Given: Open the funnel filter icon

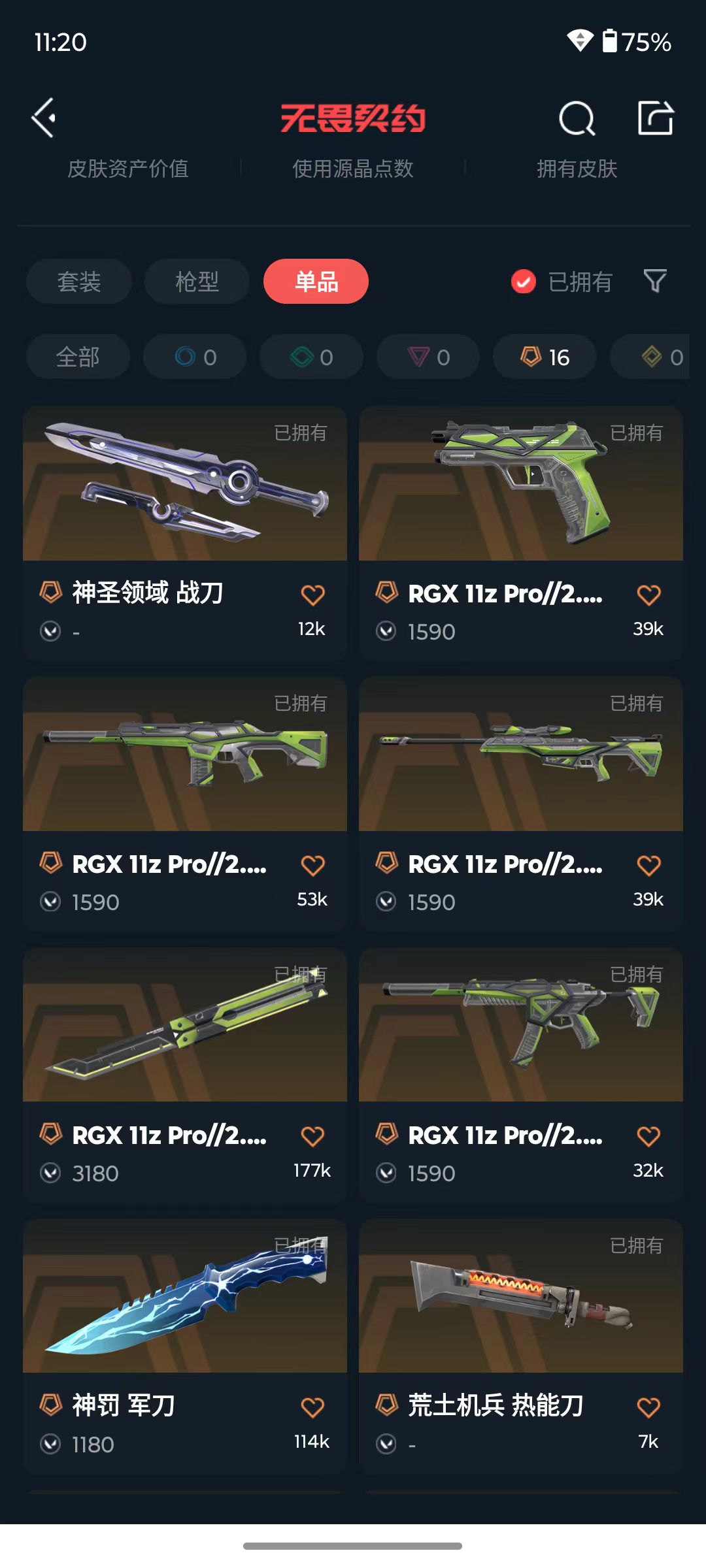Looking at the screenshot, I should (655, 282).
